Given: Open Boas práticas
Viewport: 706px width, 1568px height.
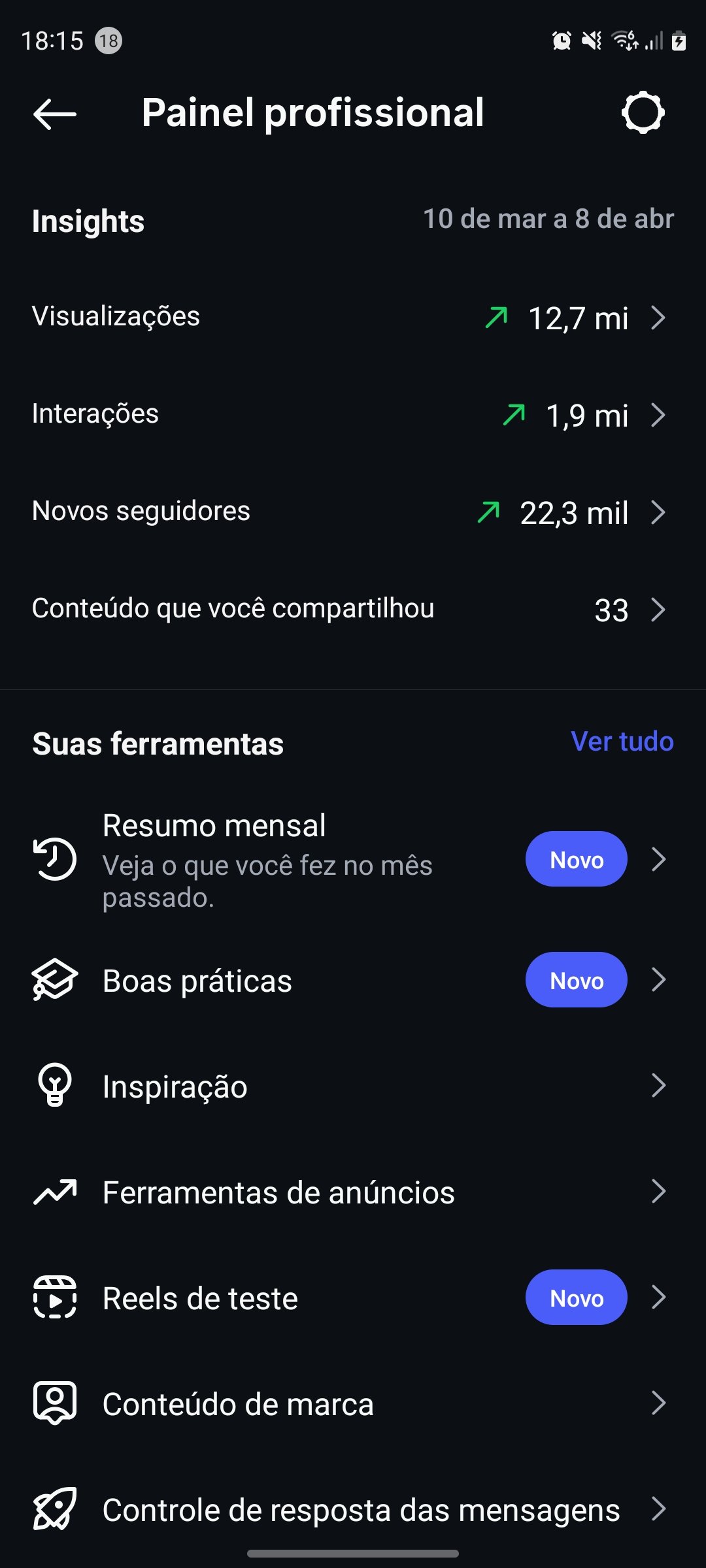Looking at the screenshot, I should click(x=353, y=980).
